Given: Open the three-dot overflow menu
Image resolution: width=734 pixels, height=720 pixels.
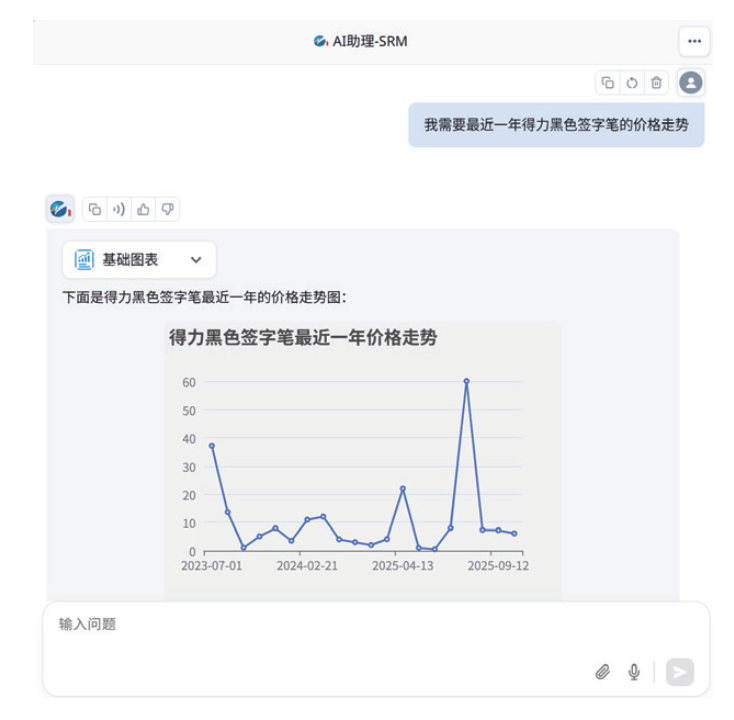Looking at the screenshot, I should [x=694, y=41].
